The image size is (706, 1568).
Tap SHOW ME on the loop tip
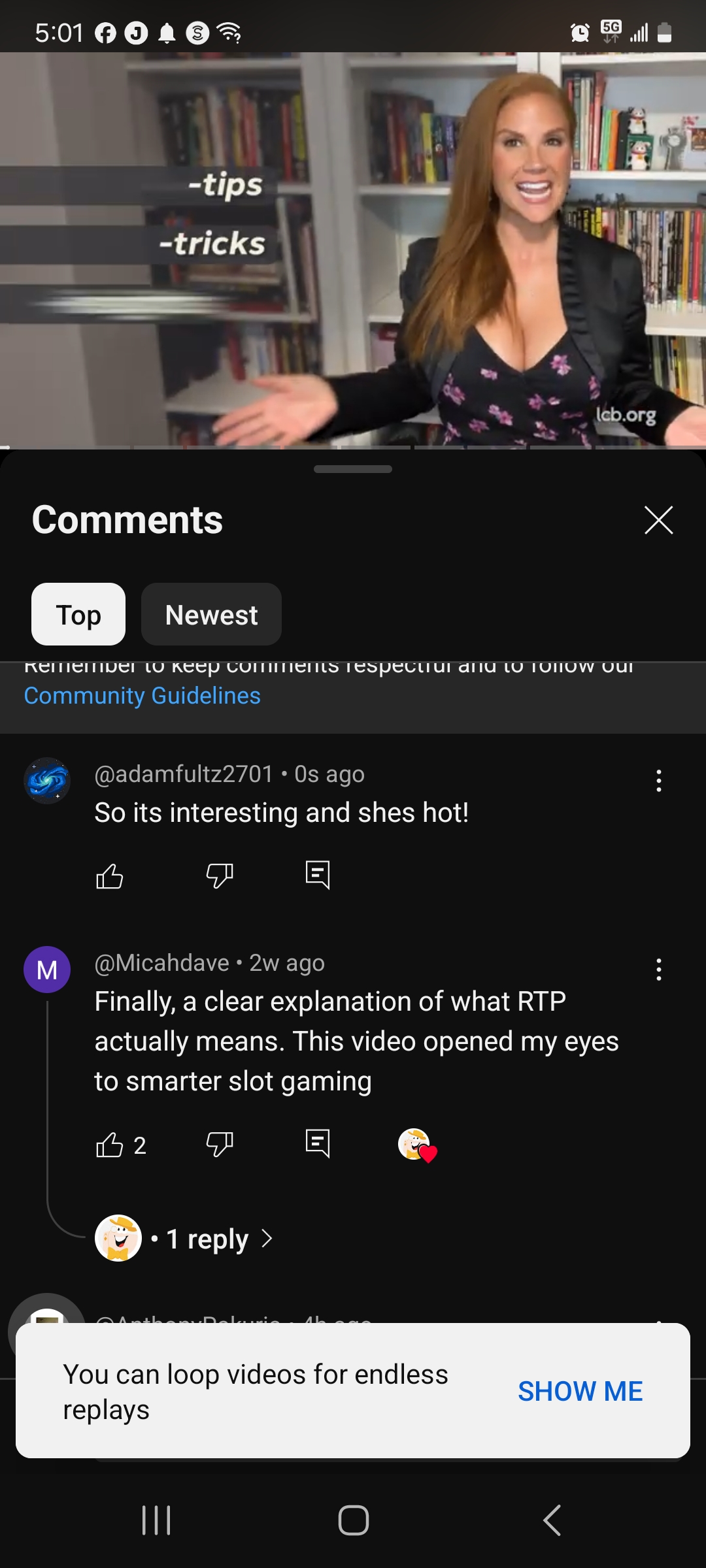580,1391
